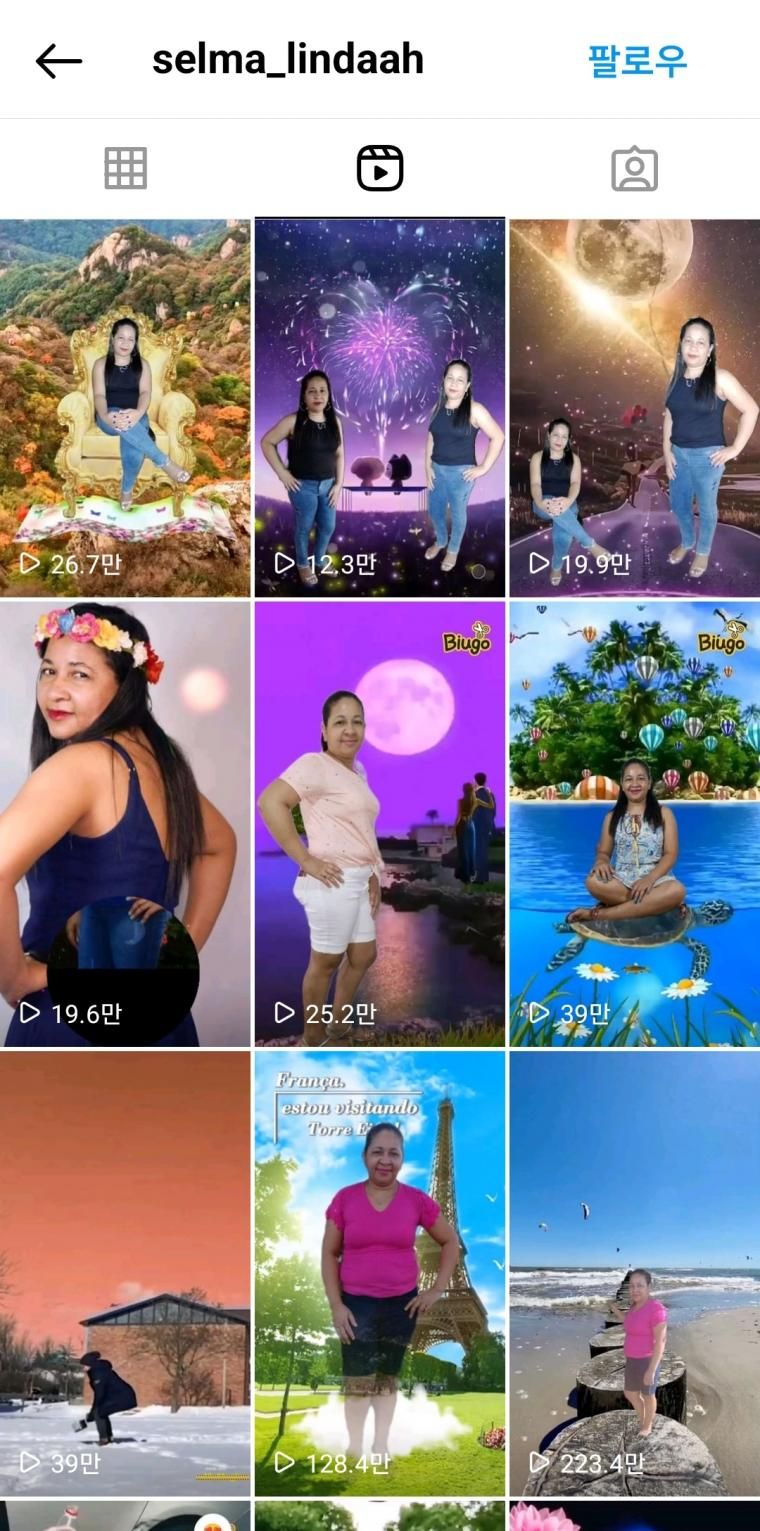Open the moon reel with 19.9만 views
The width and height of the screenshot is (760, 1531).
pos(634,408)
